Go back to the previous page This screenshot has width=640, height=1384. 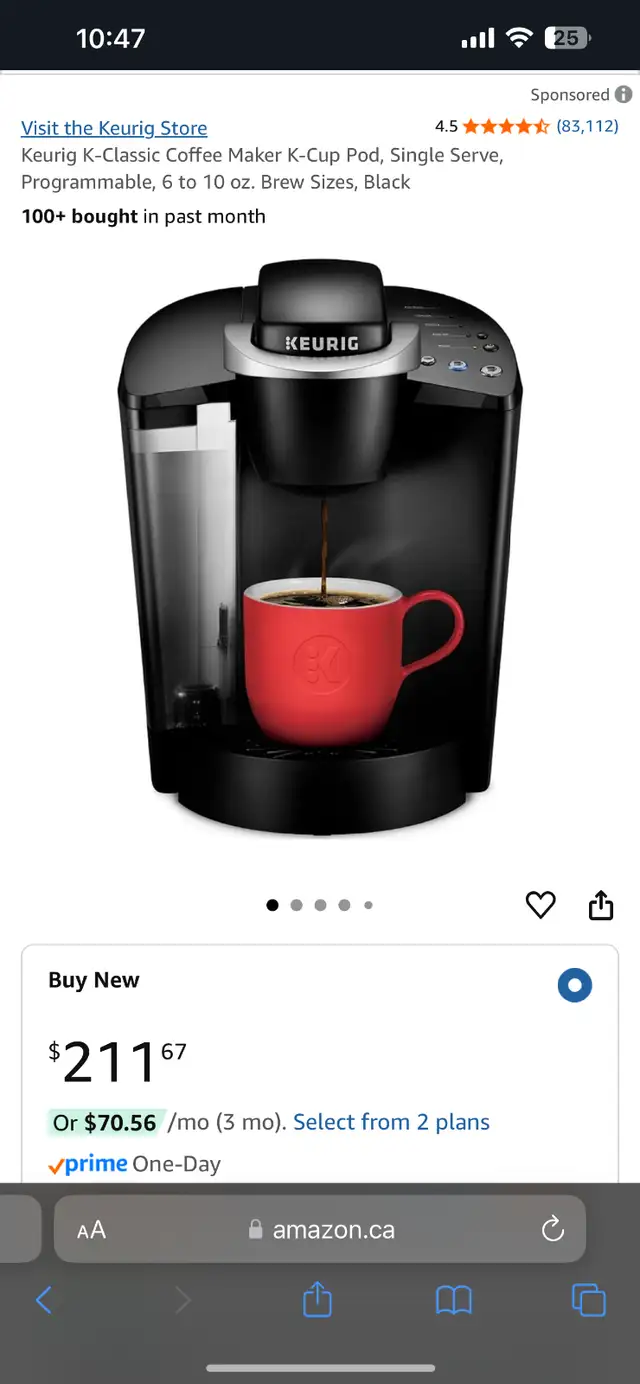click(x=44, y=1300)
